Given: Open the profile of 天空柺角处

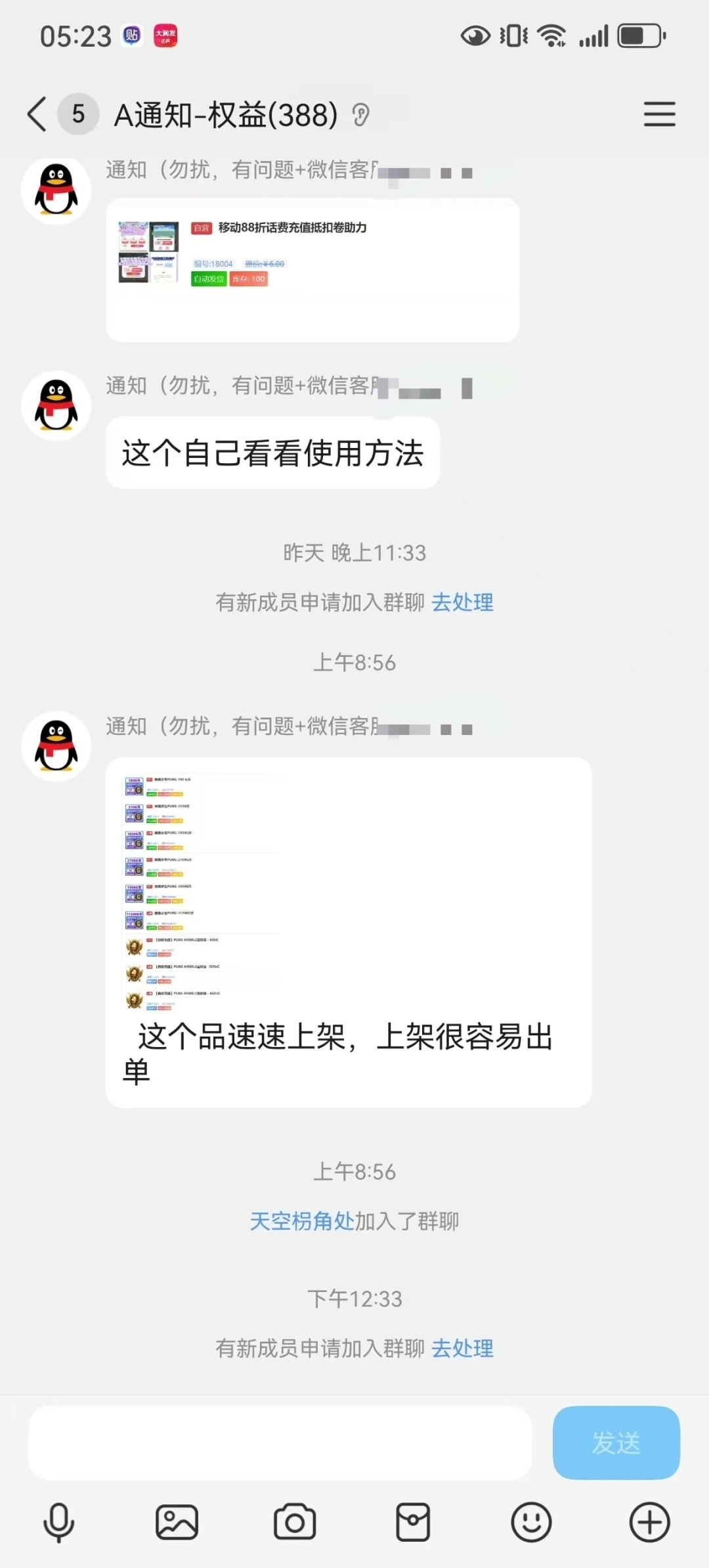Looking at the screenshot, I should click(x=302, y=1221).
